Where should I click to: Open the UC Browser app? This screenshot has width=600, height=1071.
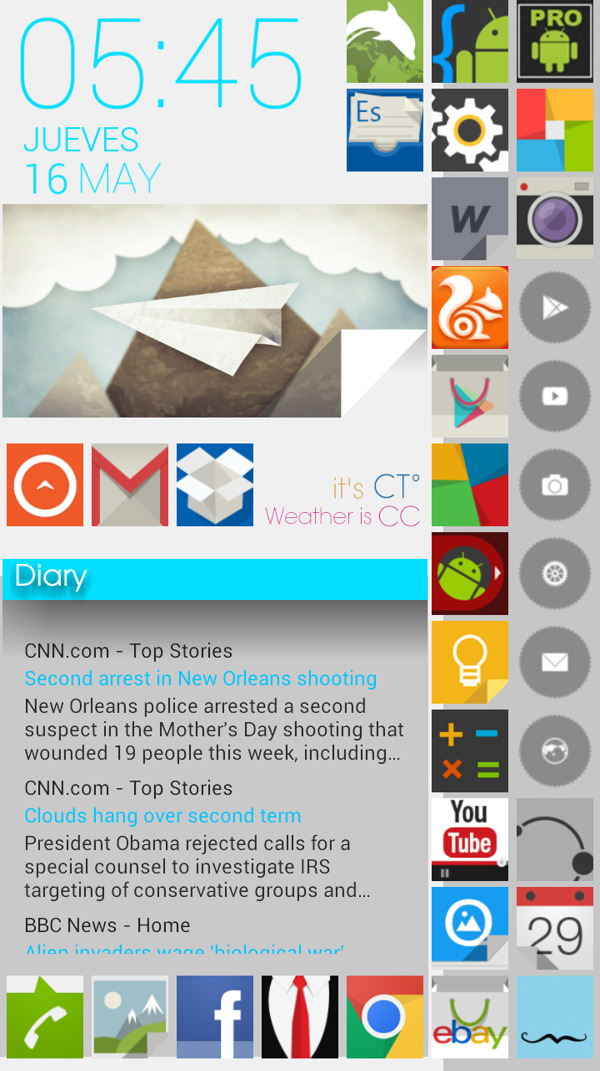[470, 307]
